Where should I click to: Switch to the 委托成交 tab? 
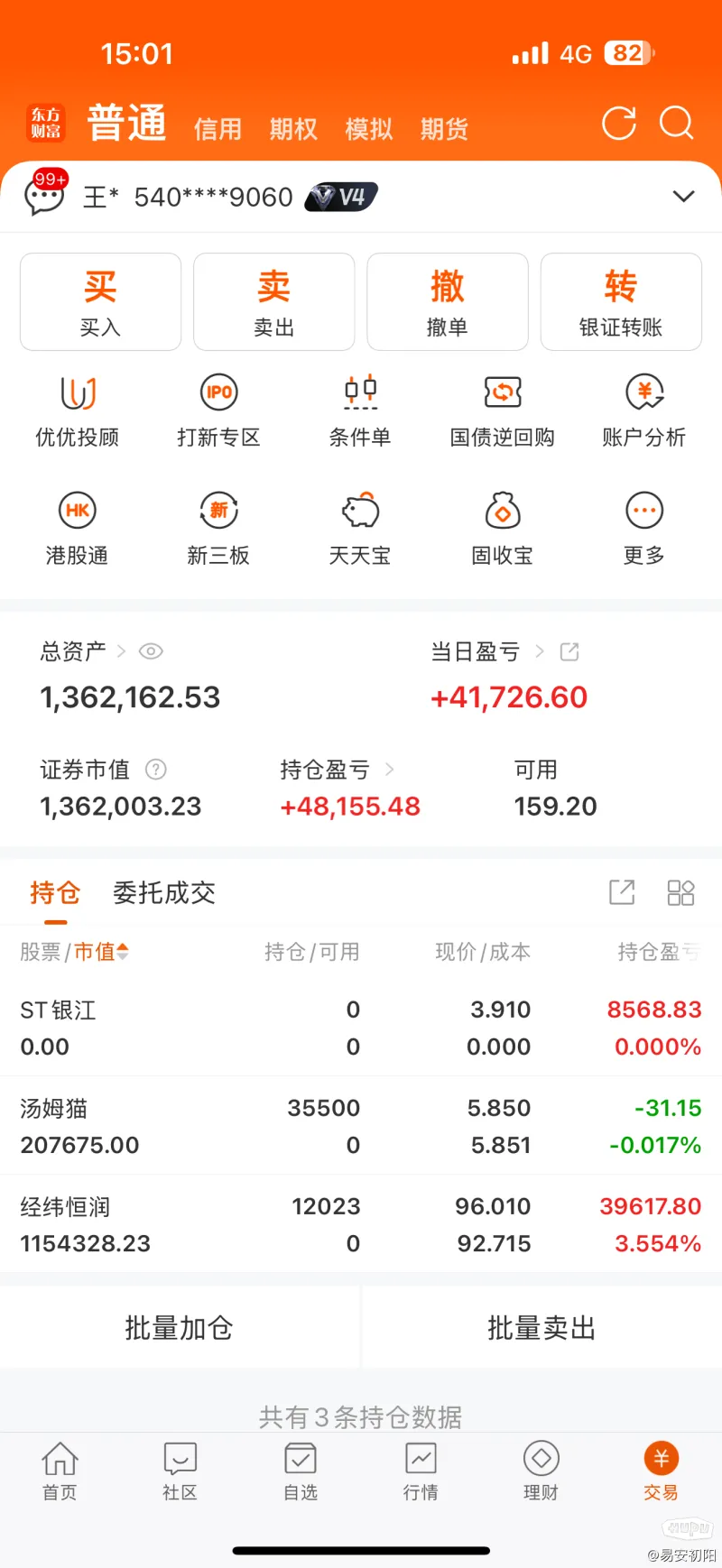click(x=164, y=893)
